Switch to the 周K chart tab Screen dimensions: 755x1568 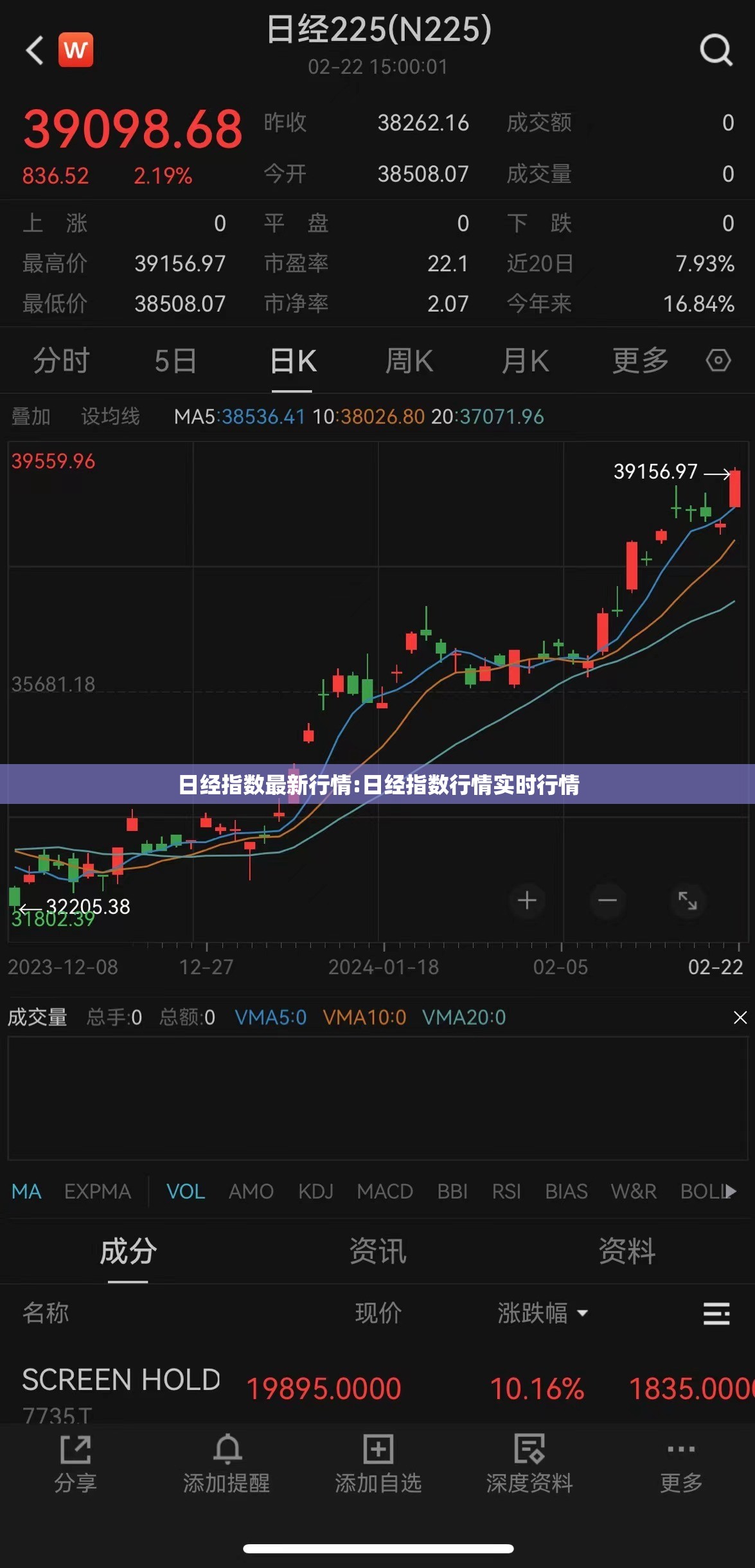(x=409, y=361)
